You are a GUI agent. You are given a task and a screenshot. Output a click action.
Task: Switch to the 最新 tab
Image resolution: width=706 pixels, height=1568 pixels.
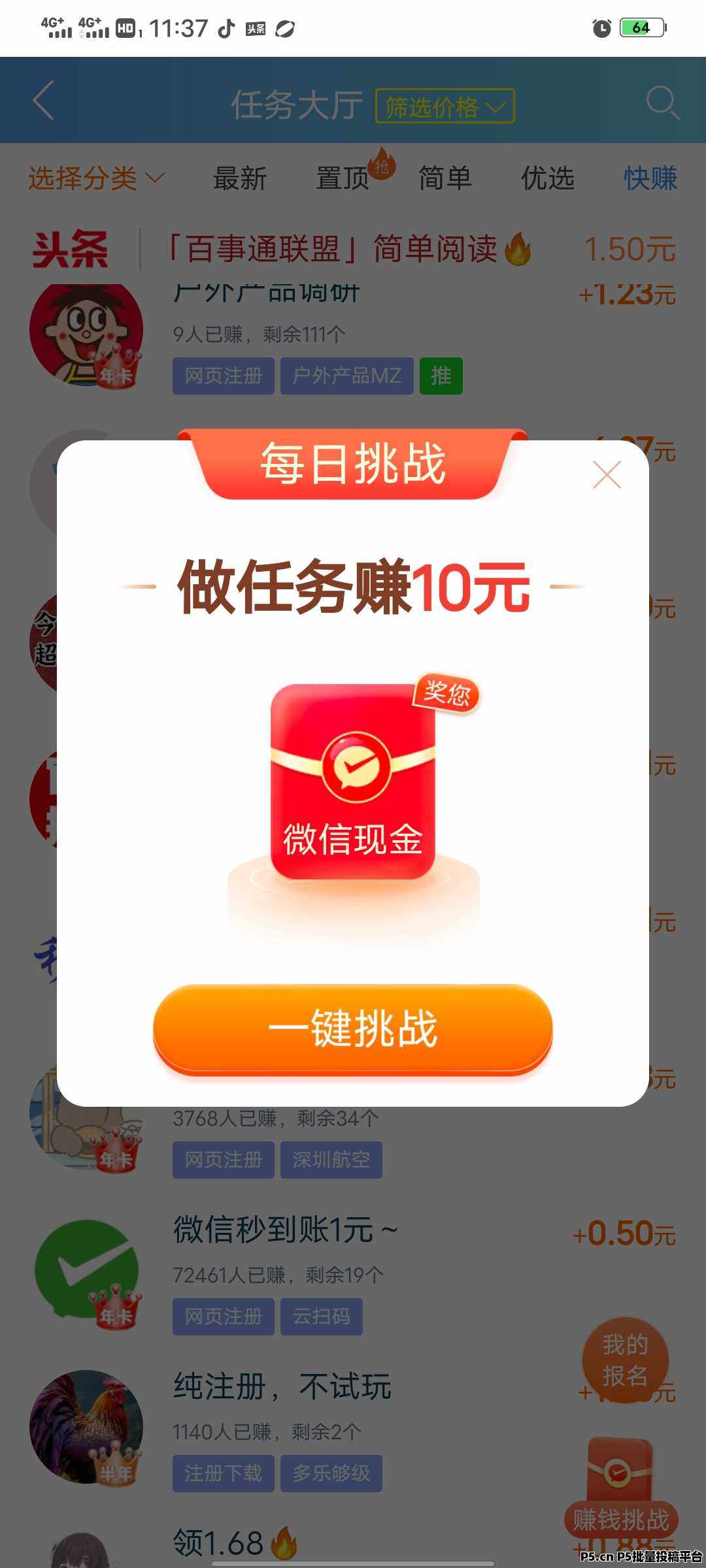[x=239, y=178]
